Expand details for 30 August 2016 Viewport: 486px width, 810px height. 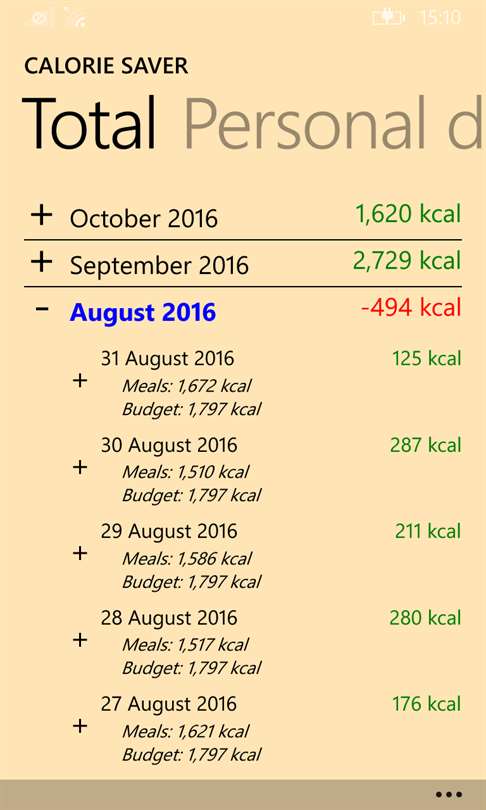(80, 468)
